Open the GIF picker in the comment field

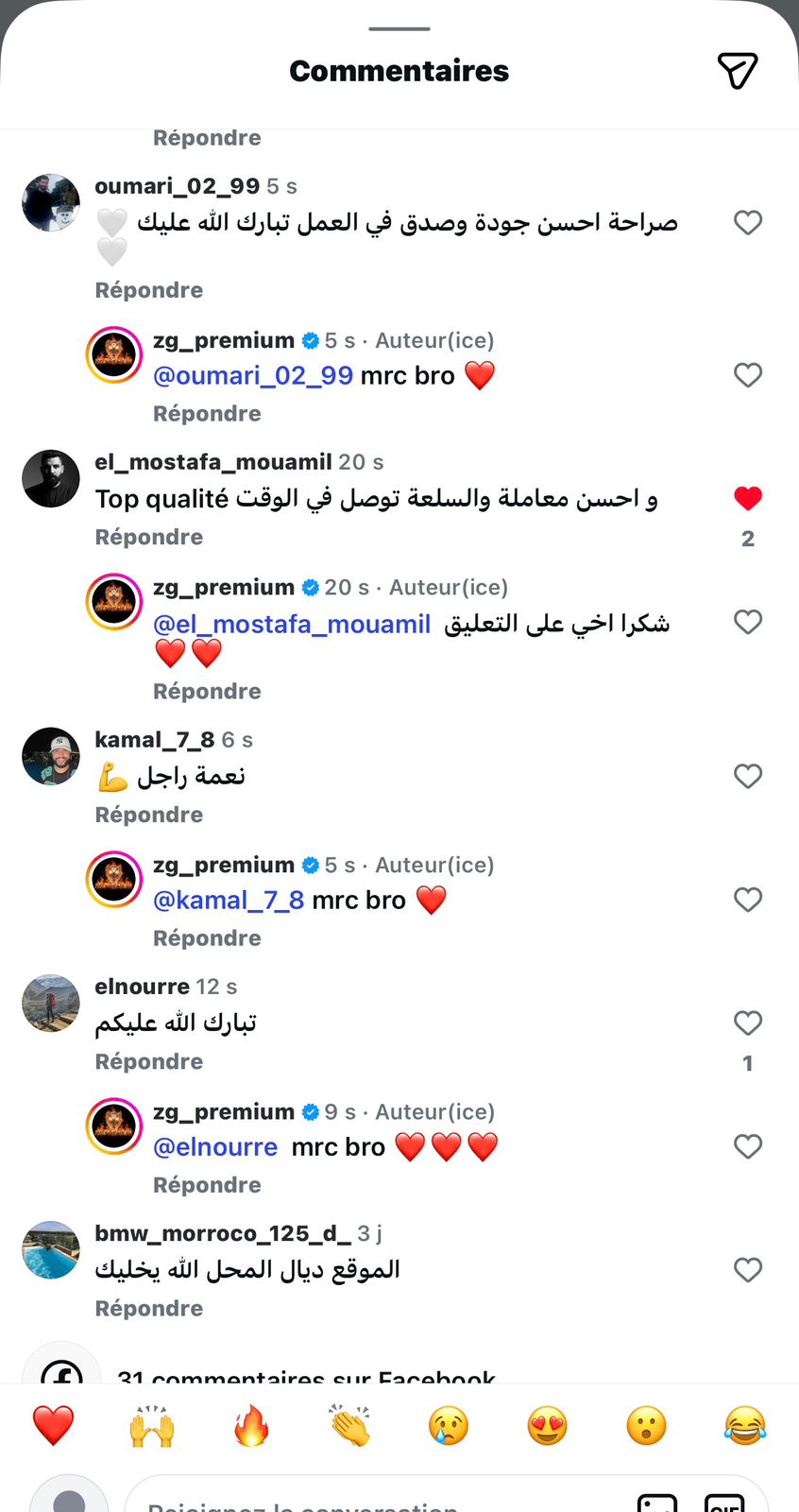tap(724, 1503)
